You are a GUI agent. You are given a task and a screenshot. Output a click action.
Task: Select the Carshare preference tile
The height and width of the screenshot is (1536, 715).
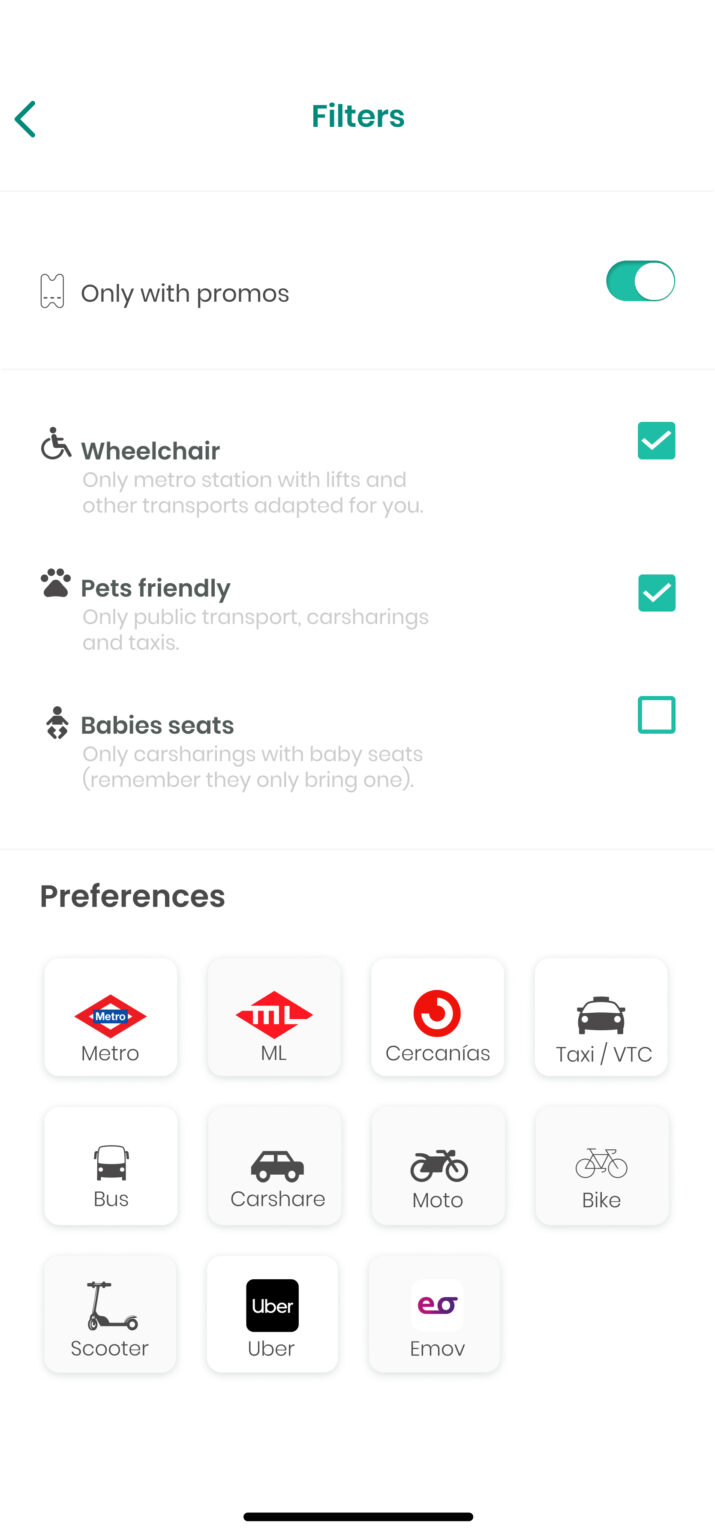(275, 1166)
